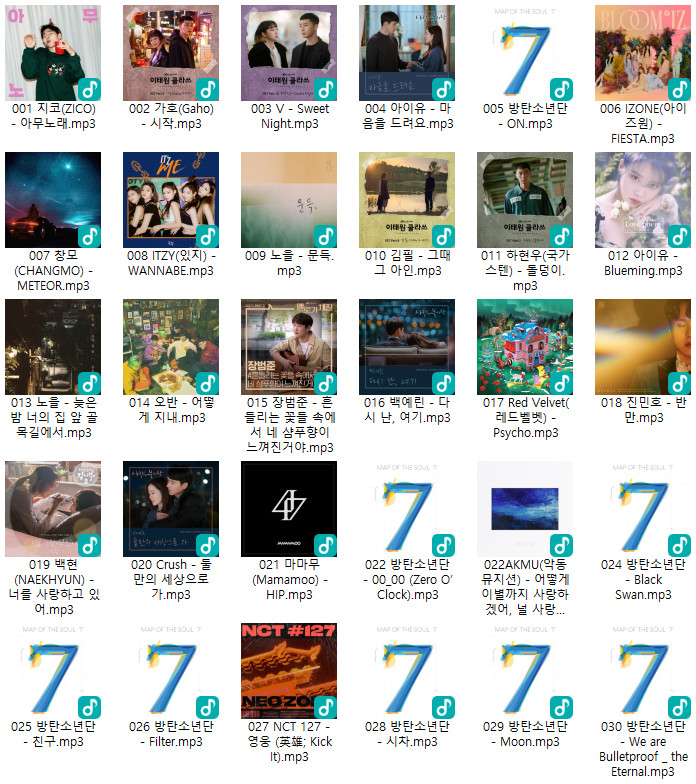The image size is (696, 784).
Task: Open 010 김필 그때 그 아인.mp3
Action: (407, 199)
